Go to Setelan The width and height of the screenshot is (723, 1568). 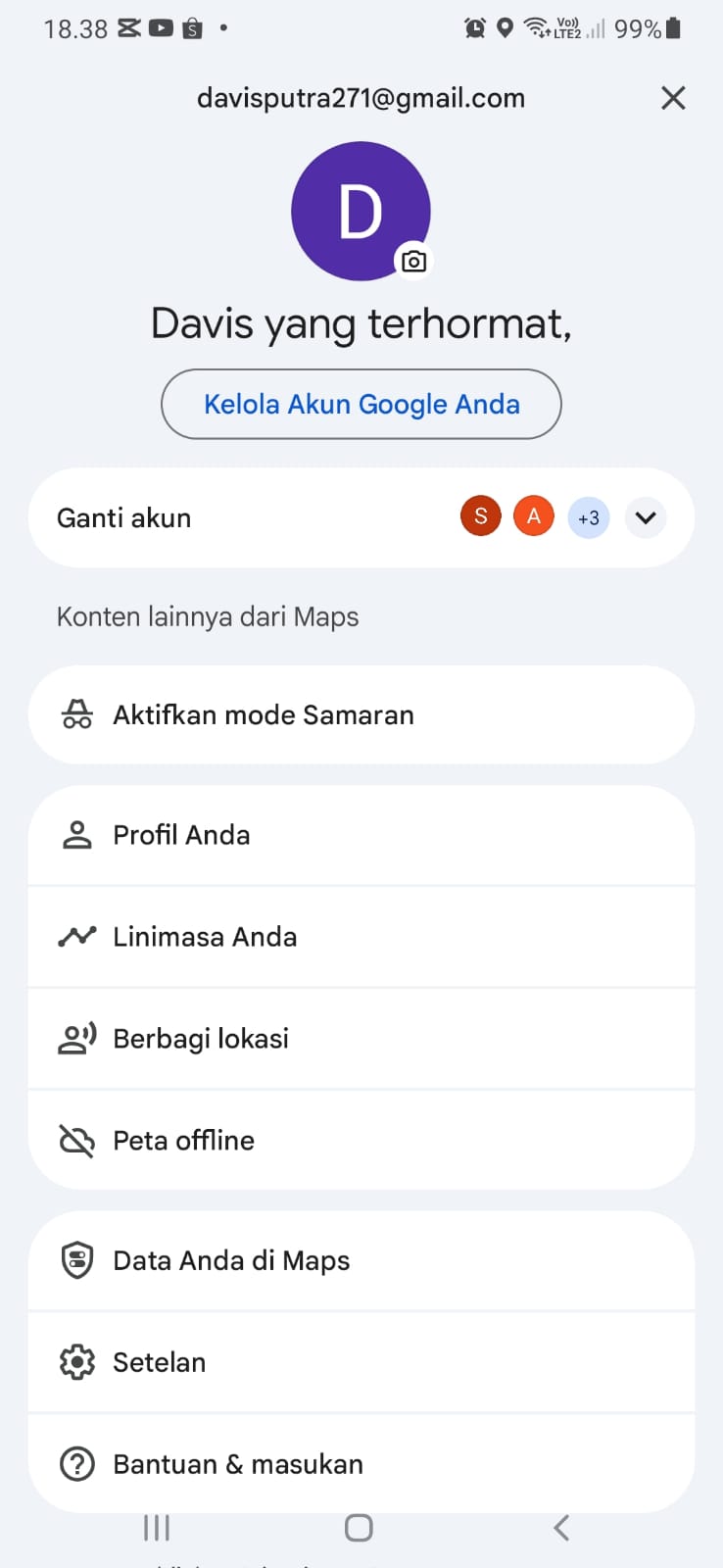[361, 1362]
